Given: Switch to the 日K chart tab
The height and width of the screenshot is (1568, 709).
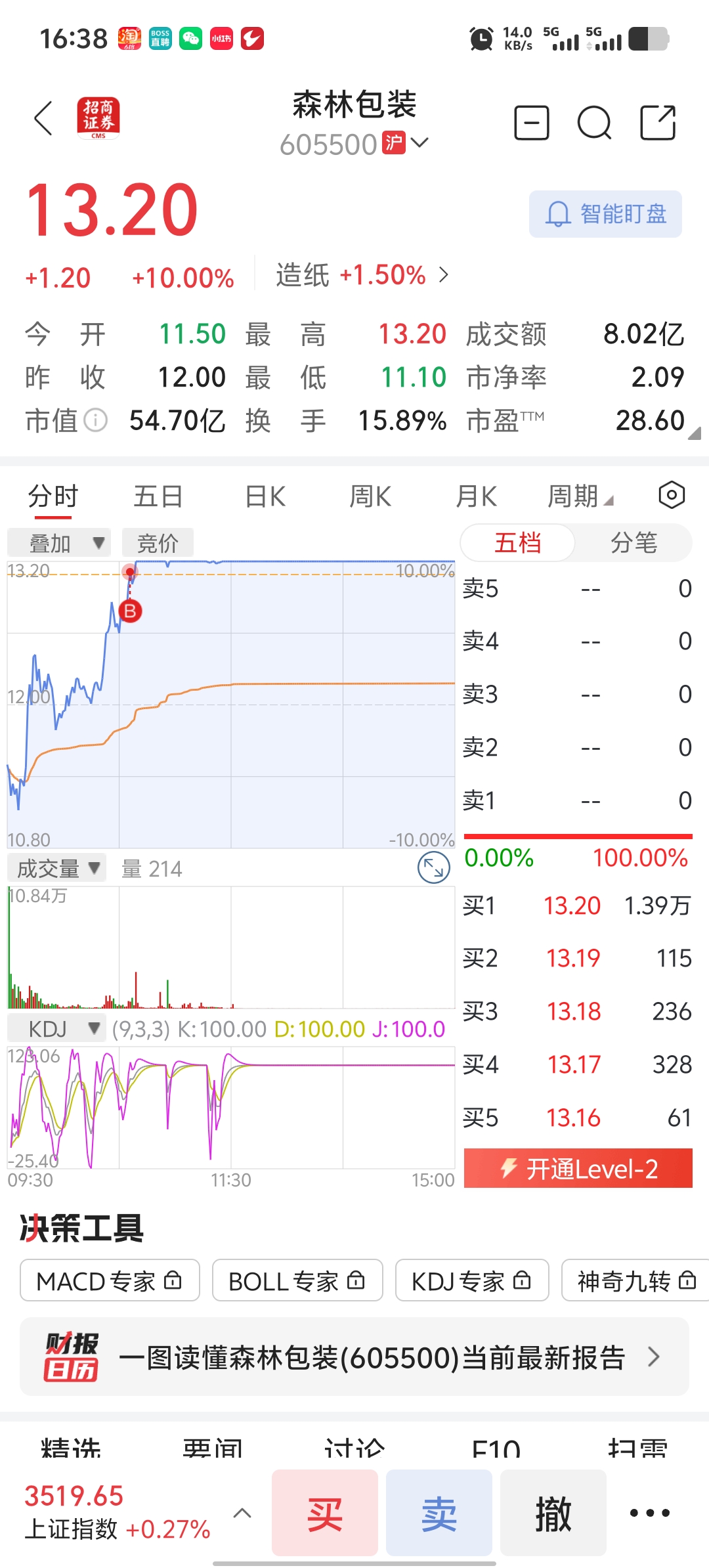Looking at the screenshot, I should [x=265, y=496].
